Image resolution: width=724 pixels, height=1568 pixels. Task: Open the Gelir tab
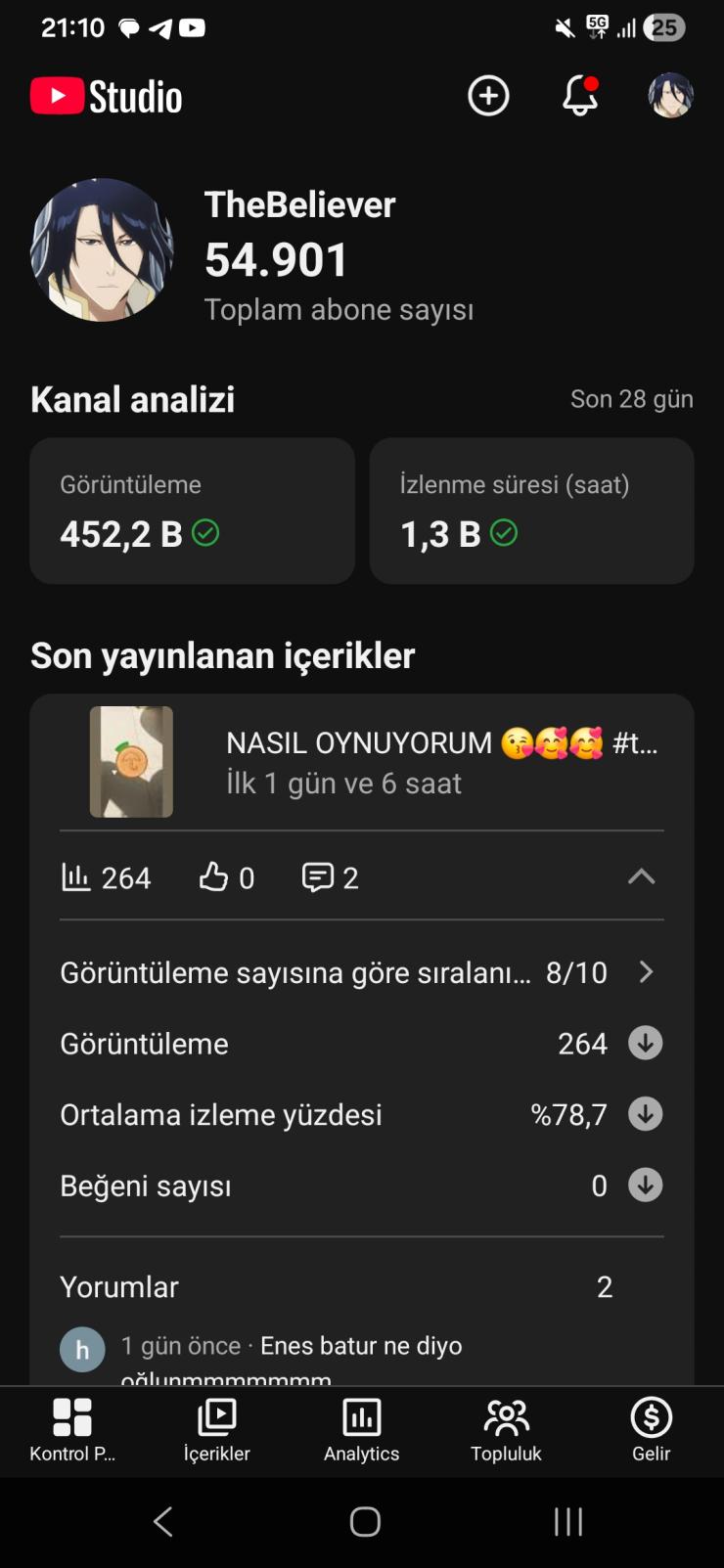(x=651, y=1430)
